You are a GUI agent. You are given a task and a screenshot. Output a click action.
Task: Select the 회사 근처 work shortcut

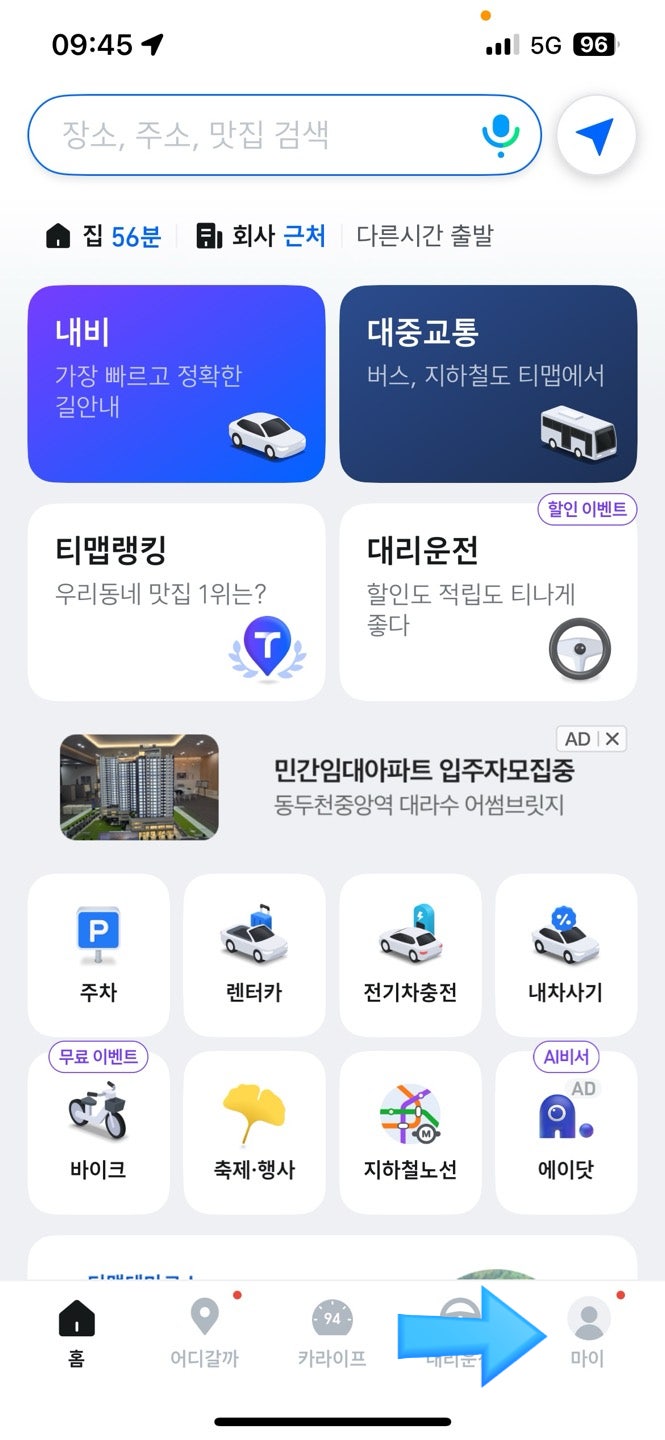261,236
